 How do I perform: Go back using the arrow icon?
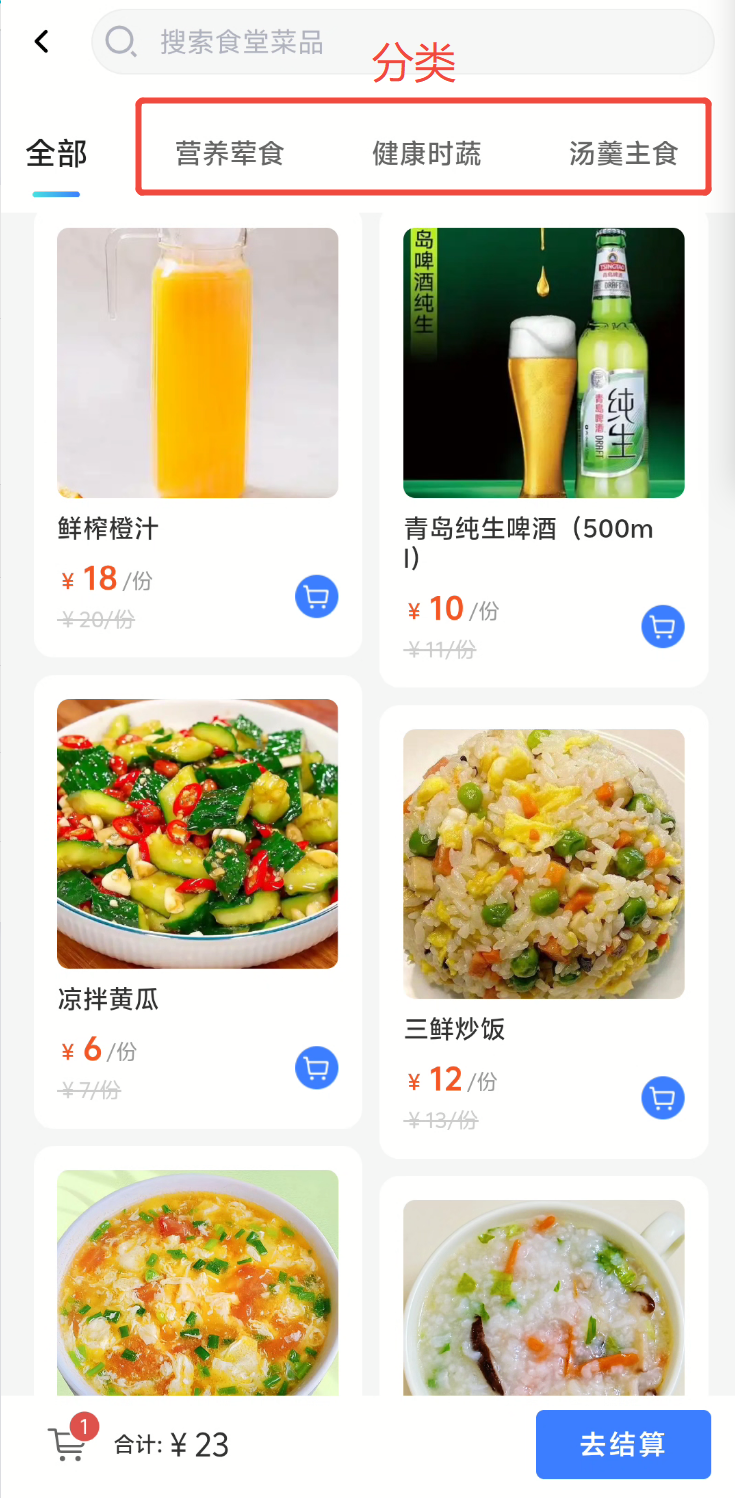pos(41,41)
